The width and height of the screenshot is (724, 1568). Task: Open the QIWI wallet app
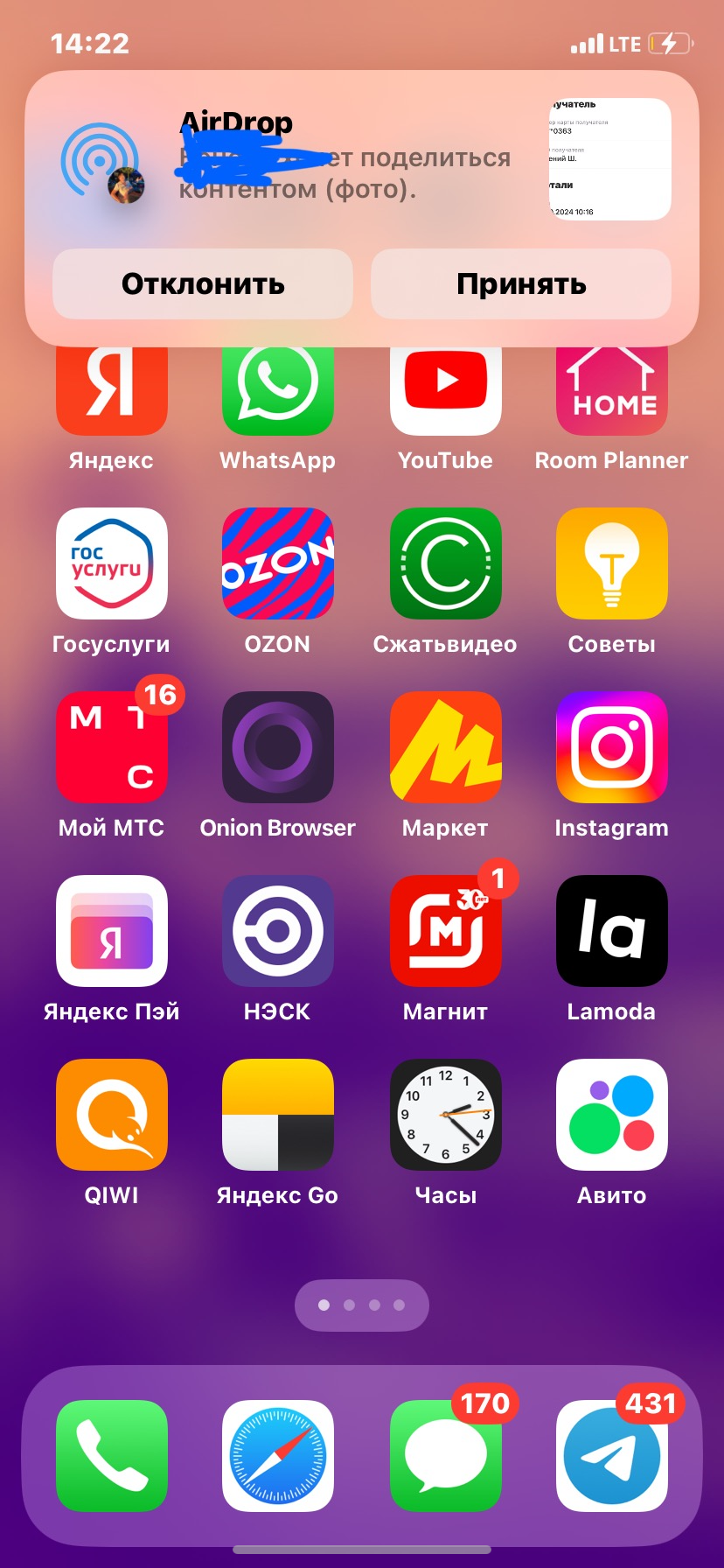[x=112, y=1115]
